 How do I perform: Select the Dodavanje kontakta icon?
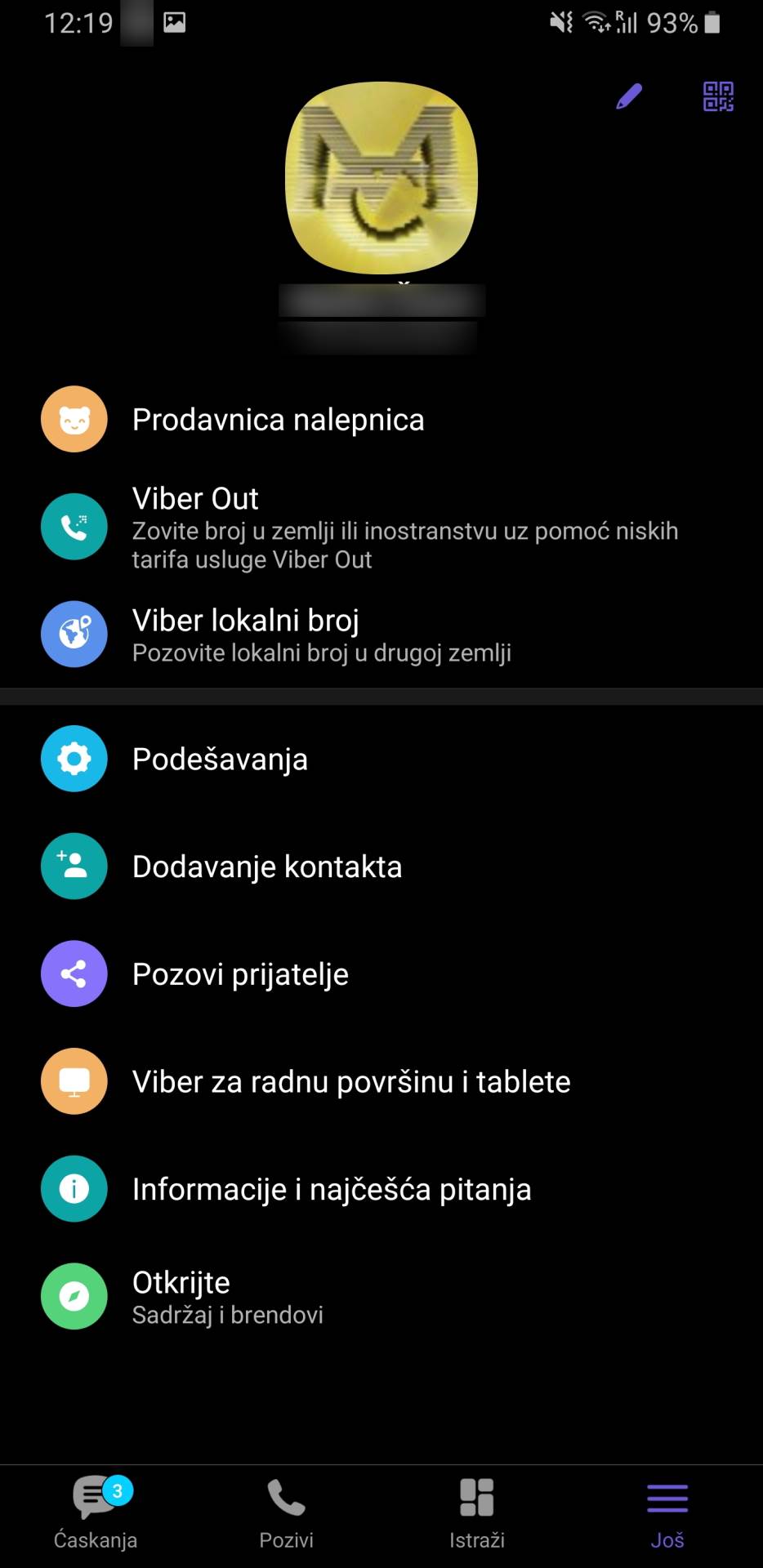[74, 866]
